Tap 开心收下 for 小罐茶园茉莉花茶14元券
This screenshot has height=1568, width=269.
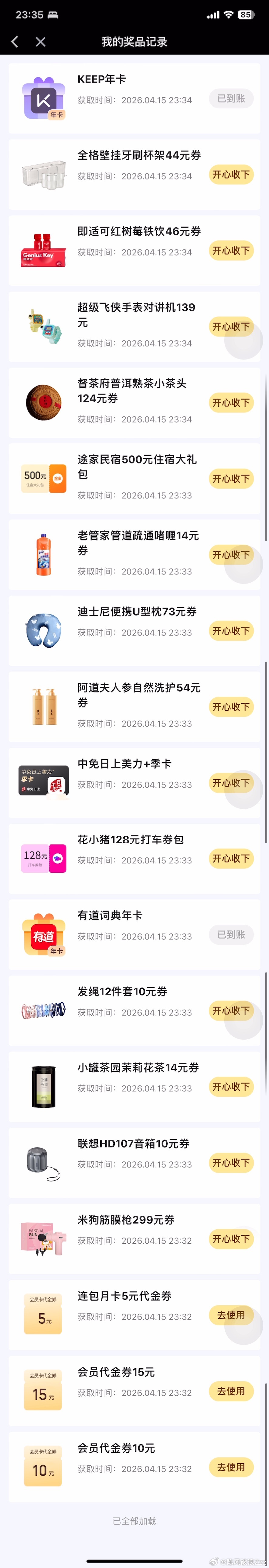pos(231,1087)
